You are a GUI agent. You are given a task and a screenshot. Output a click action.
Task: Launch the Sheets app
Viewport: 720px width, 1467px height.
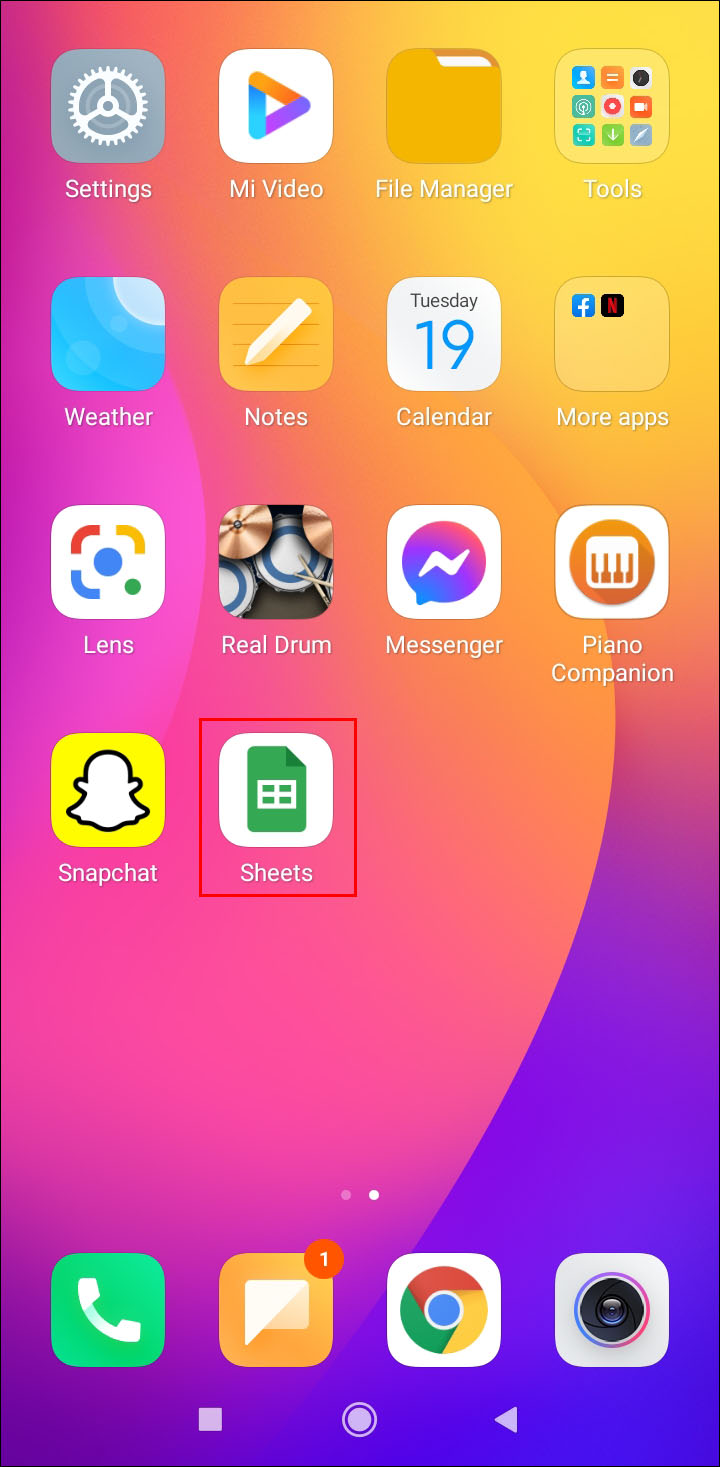pyautogui.click(x=276, y=790)
